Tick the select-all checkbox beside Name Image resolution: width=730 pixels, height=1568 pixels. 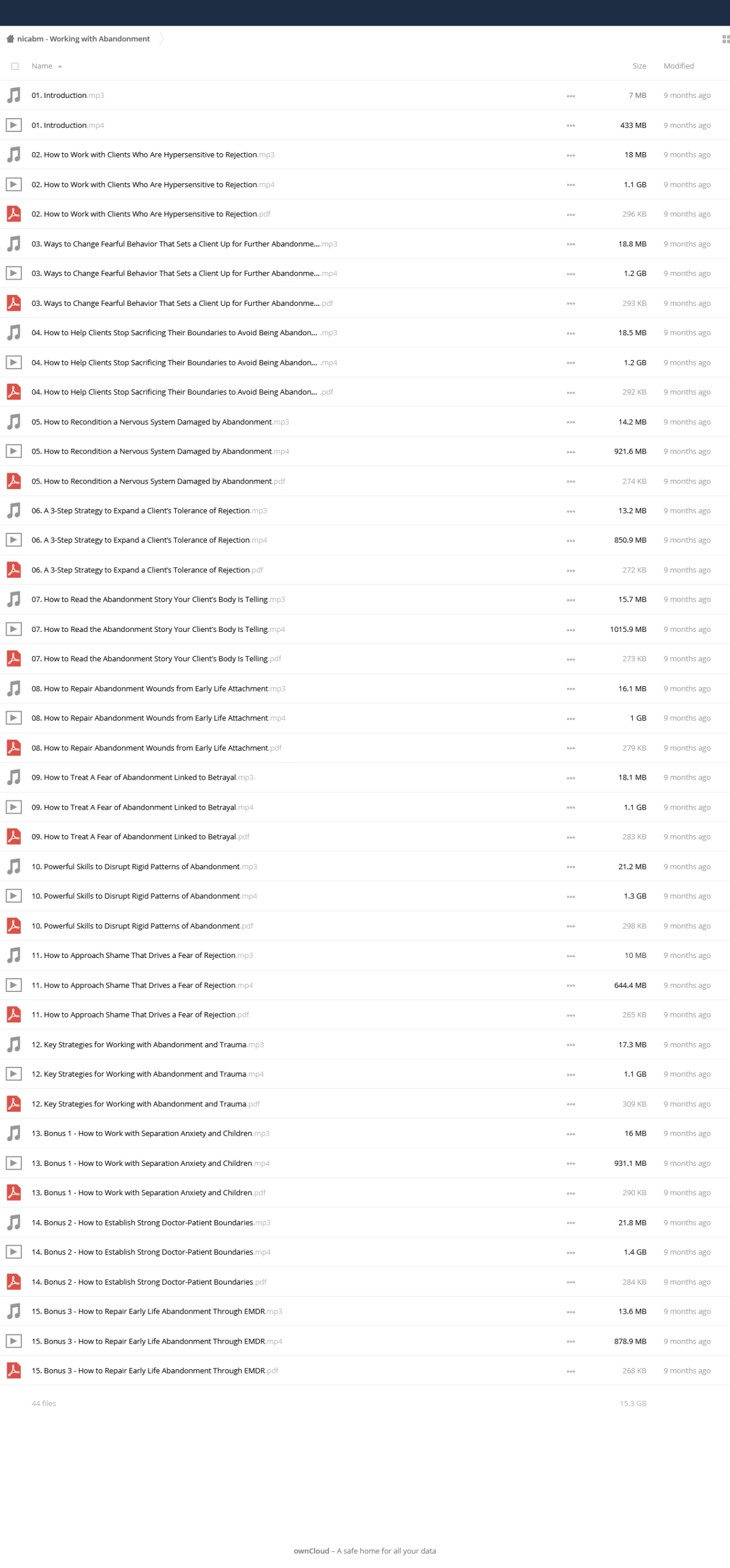tap(15, 66)
